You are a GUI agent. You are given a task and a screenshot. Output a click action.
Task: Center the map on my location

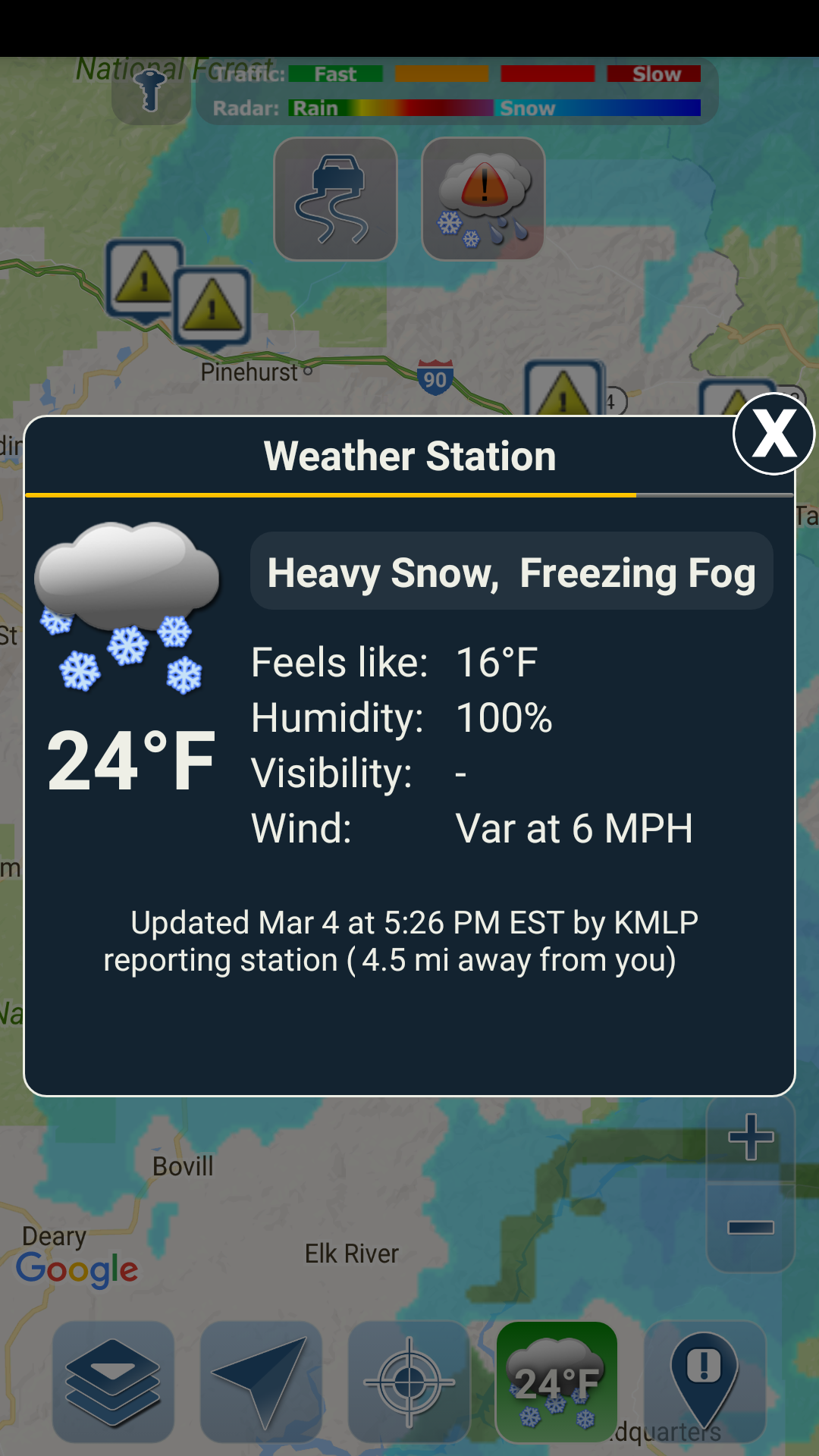click(x=409, y=1382)
